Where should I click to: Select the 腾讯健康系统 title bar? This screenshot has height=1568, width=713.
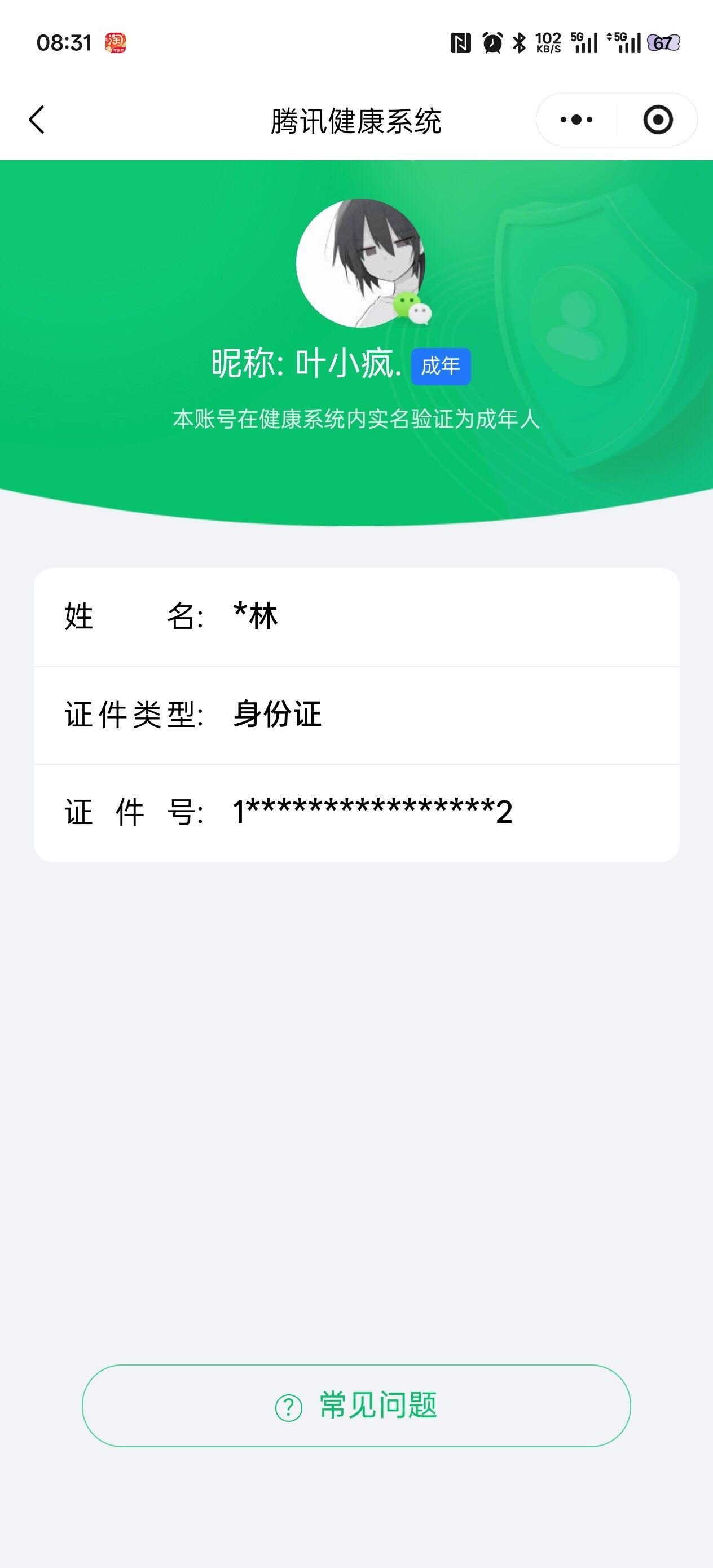[356, 120]
